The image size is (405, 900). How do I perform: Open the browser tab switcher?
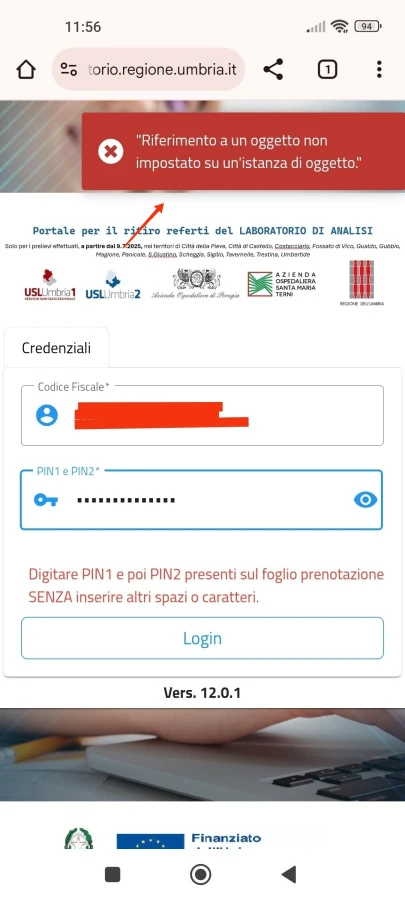point(327,69)
